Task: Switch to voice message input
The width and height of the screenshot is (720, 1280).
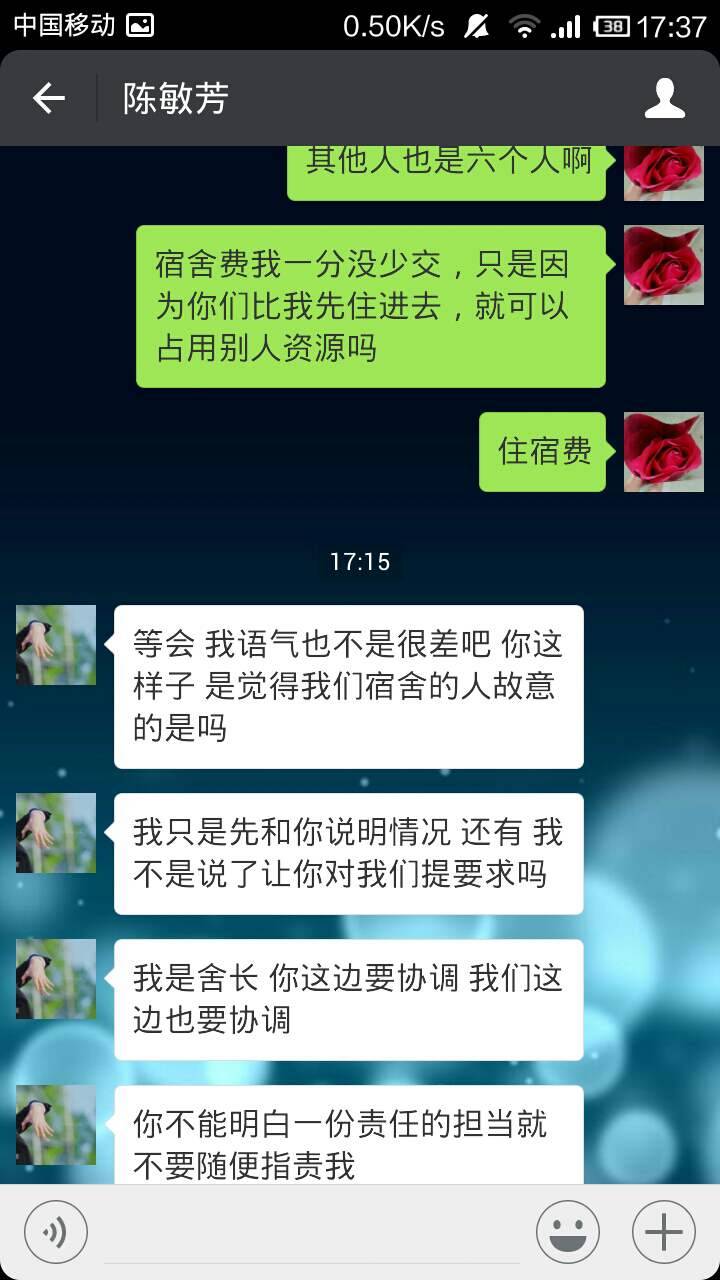Action: point(56,1232)
